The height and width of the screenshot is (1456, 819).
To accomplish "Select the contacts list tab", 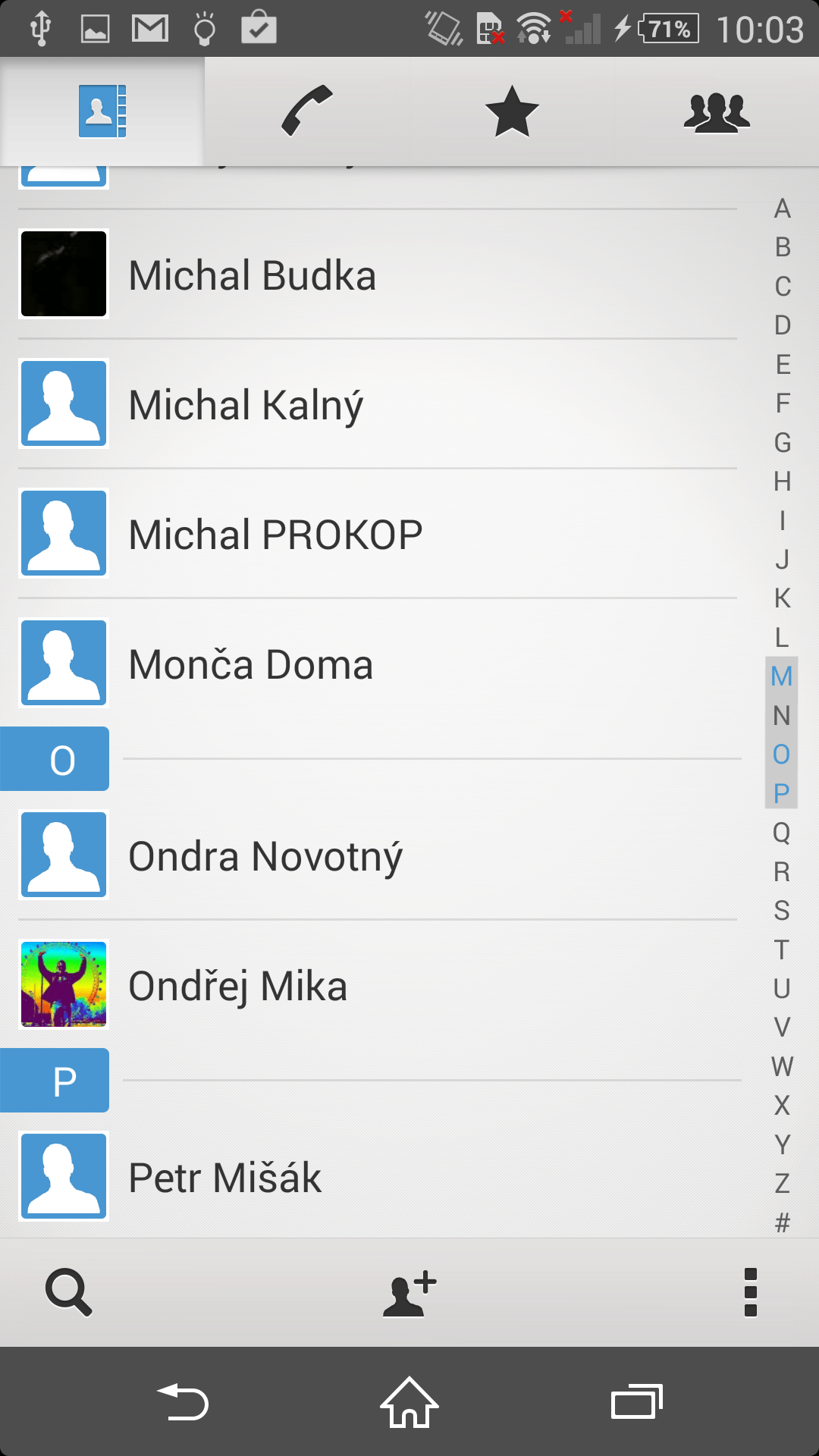I will pyautogui.click(x=102, y=111).
